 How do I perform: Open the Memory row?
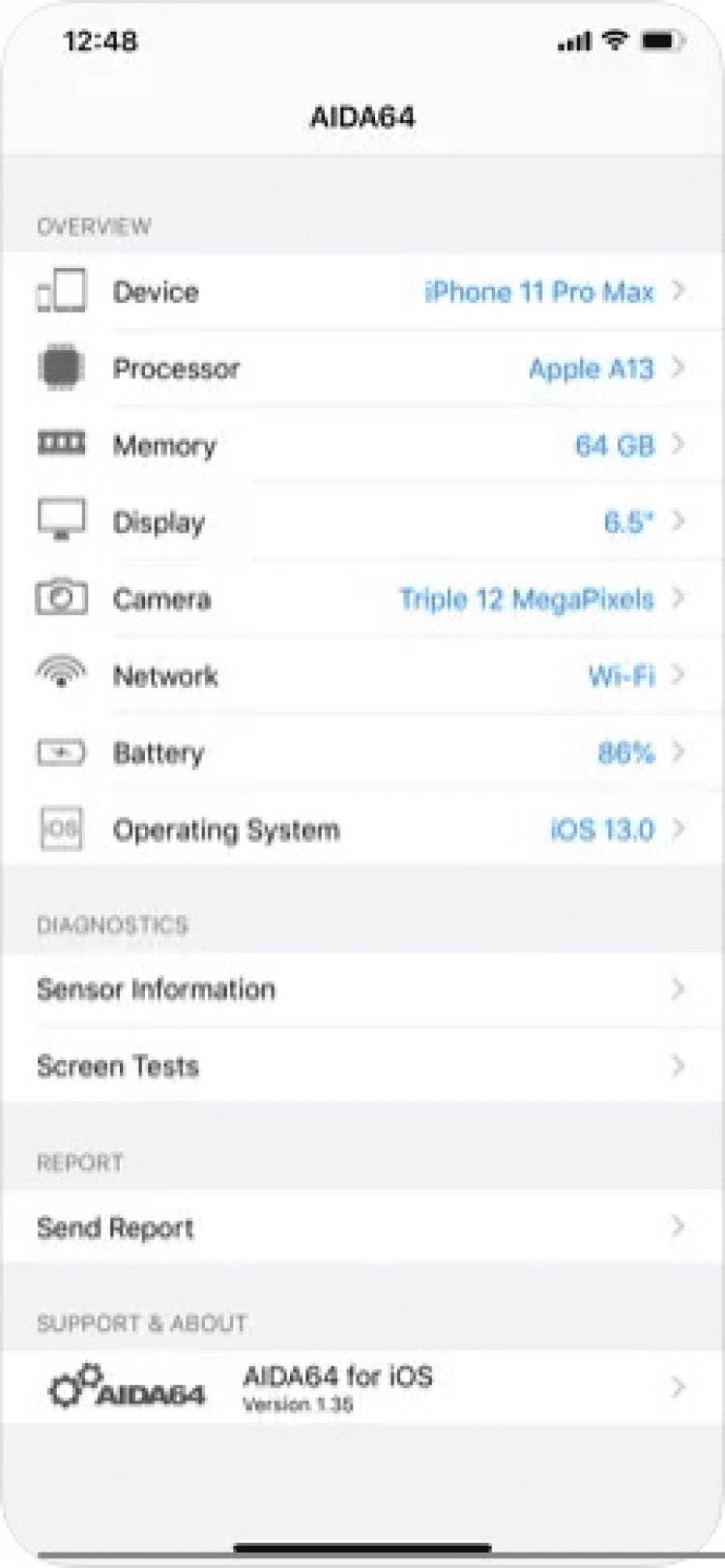coord(362,445)
